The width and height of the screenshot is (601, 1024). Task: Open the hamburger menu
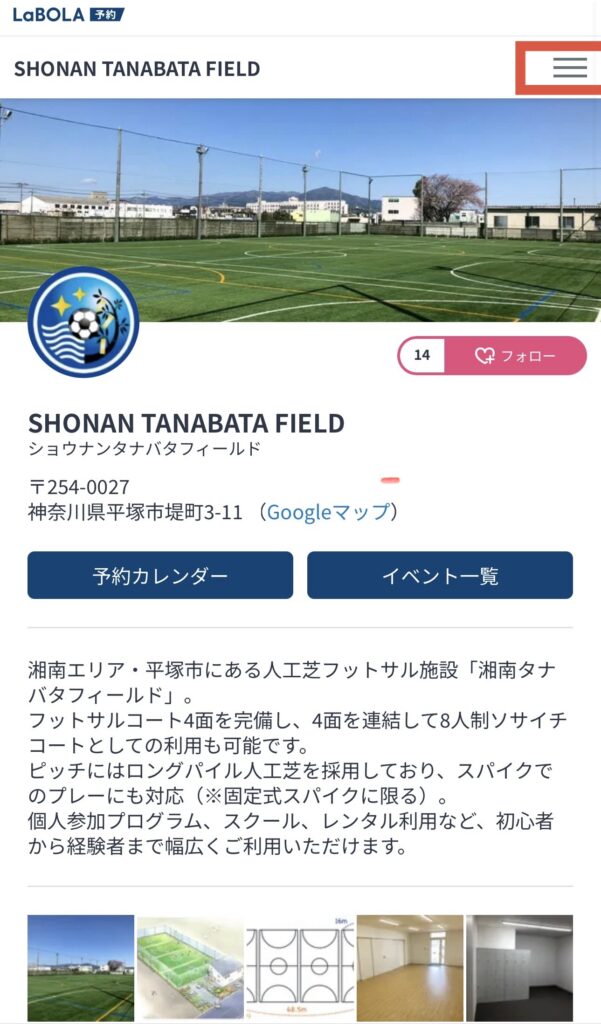click(x=570, y=68)
